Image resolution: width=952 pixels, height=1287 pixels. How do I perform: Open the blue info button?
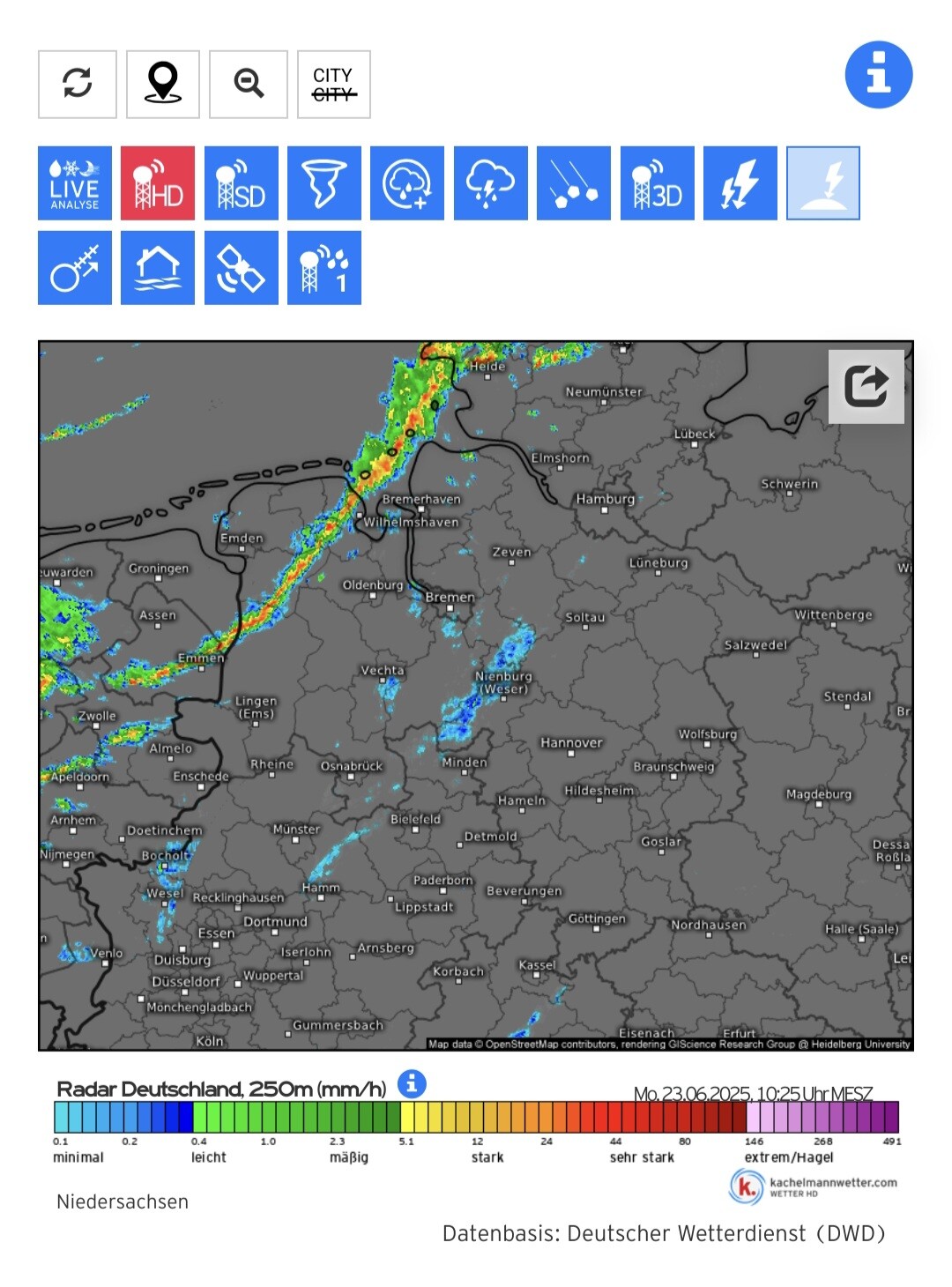pos(878,75)
